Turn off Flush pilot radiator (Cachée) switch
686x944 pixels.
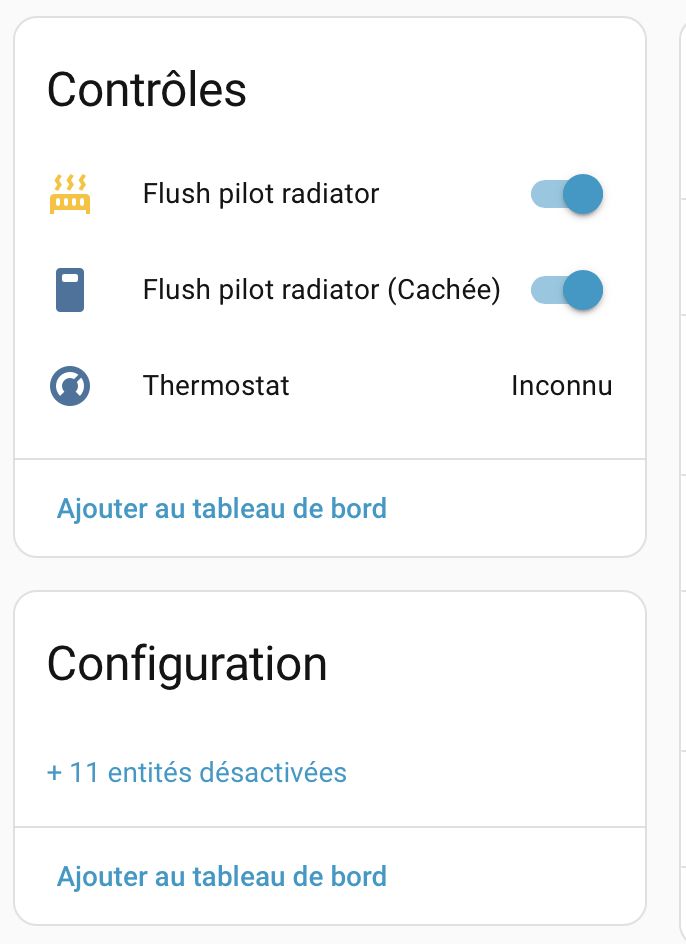coord(567,290)
